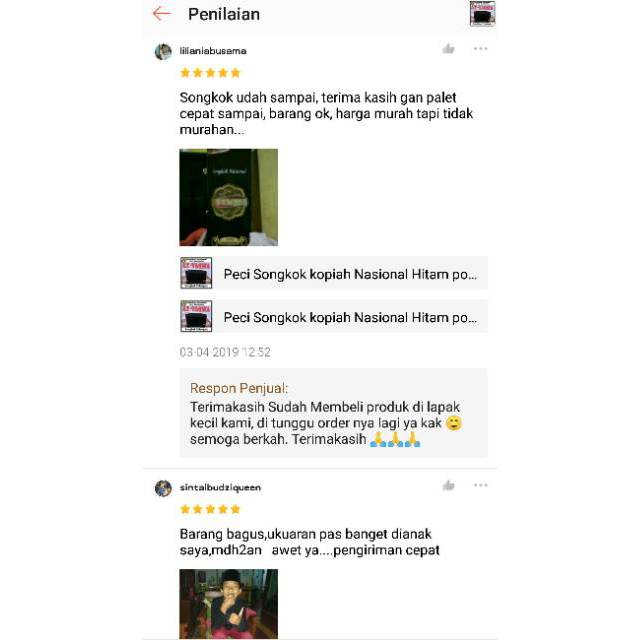This screenshot has height=640, width=640.
Task: Open sintalbudziqueen's profile avatar
Action: 163,488
